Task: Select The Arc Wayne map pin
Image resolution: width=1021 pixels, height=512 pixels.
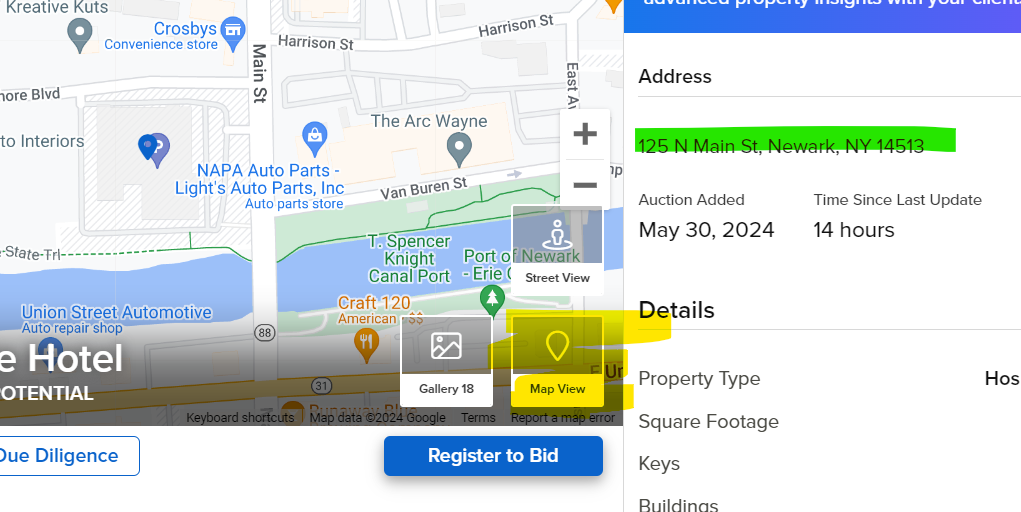Action: click(x=459, y=150)
